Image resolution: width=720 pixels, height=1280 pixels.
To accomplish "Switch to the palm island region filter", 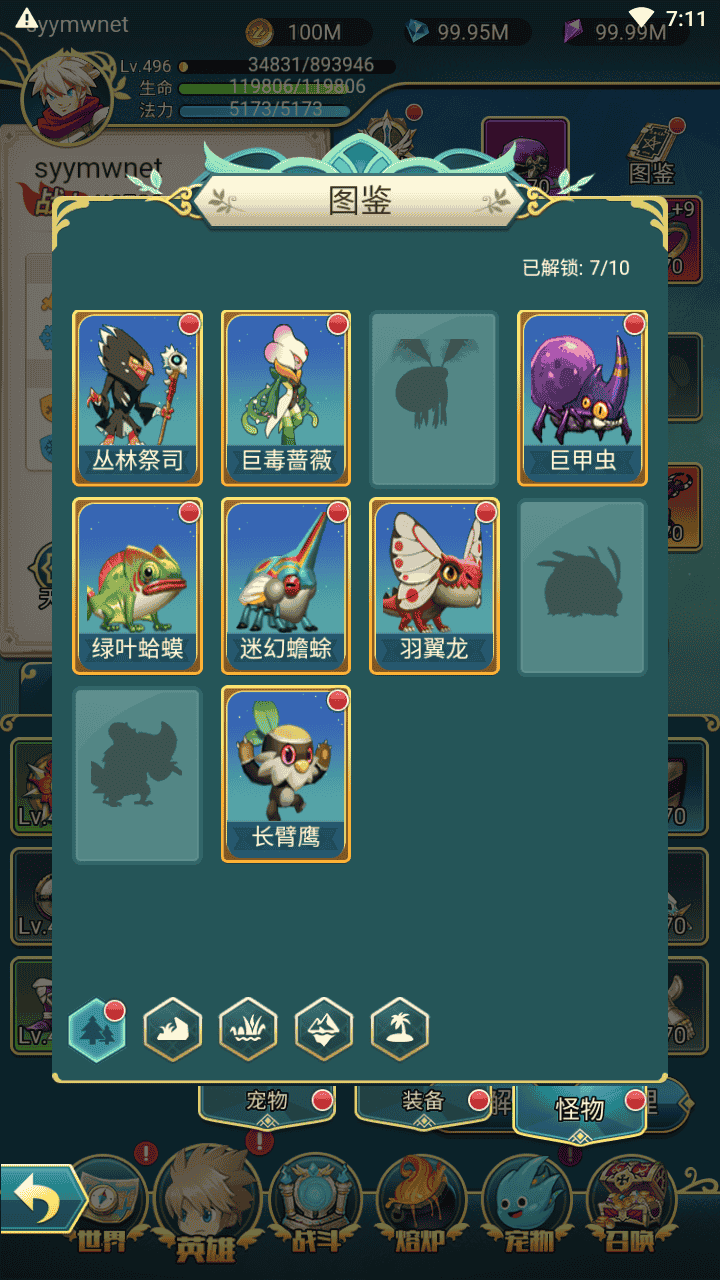I will 400,1029.
